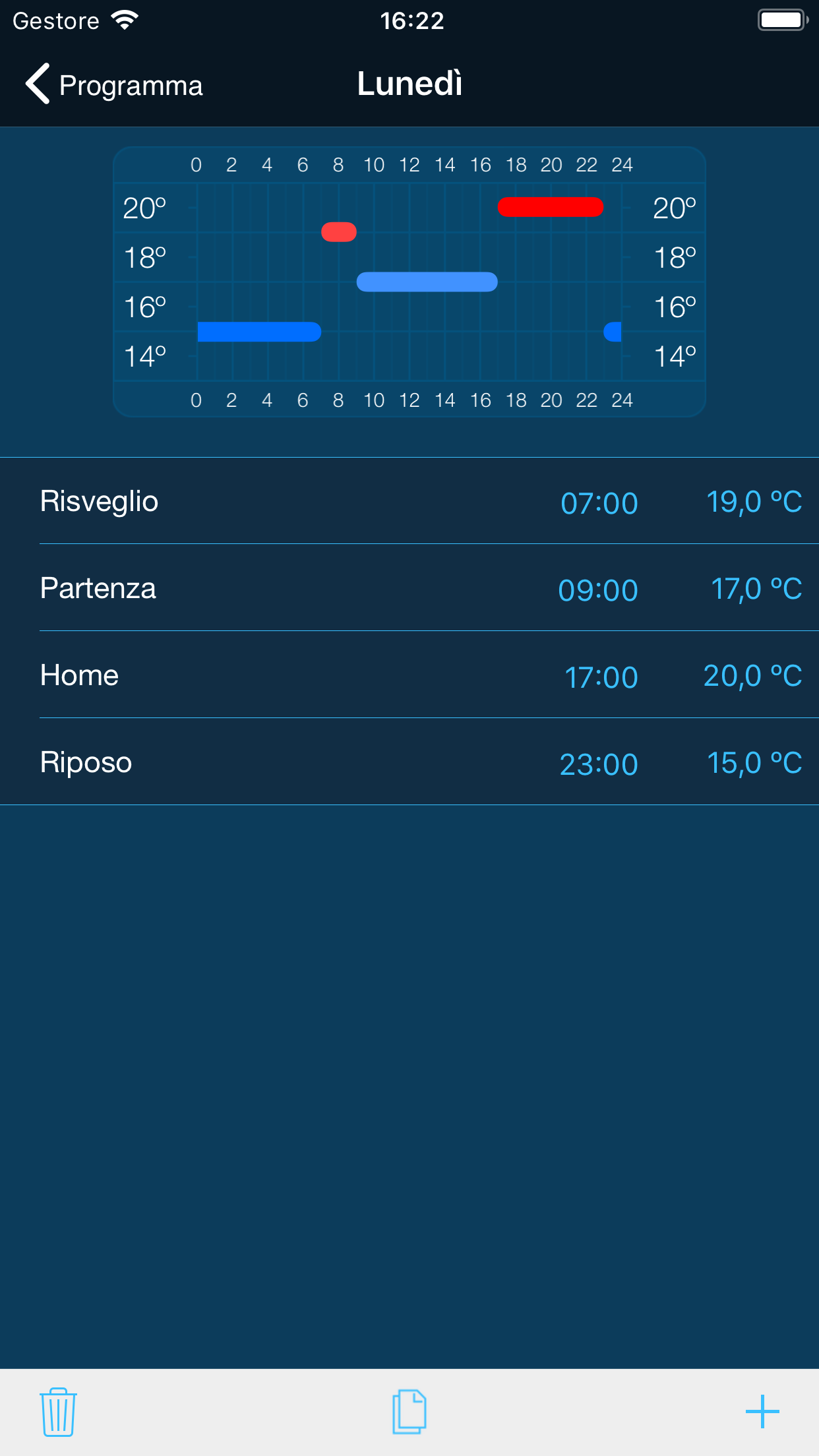The image size is (819, 1456).
Task: Open the Risveglio schedule entry
Action: (409, 501)
